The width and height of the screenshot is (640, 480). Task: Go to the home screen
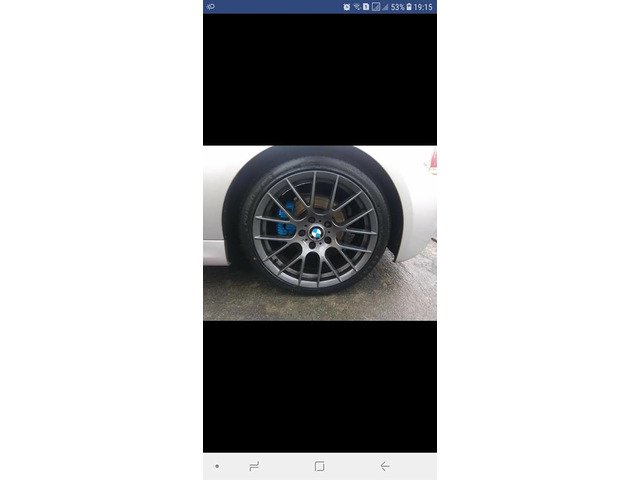coord(319,466)
